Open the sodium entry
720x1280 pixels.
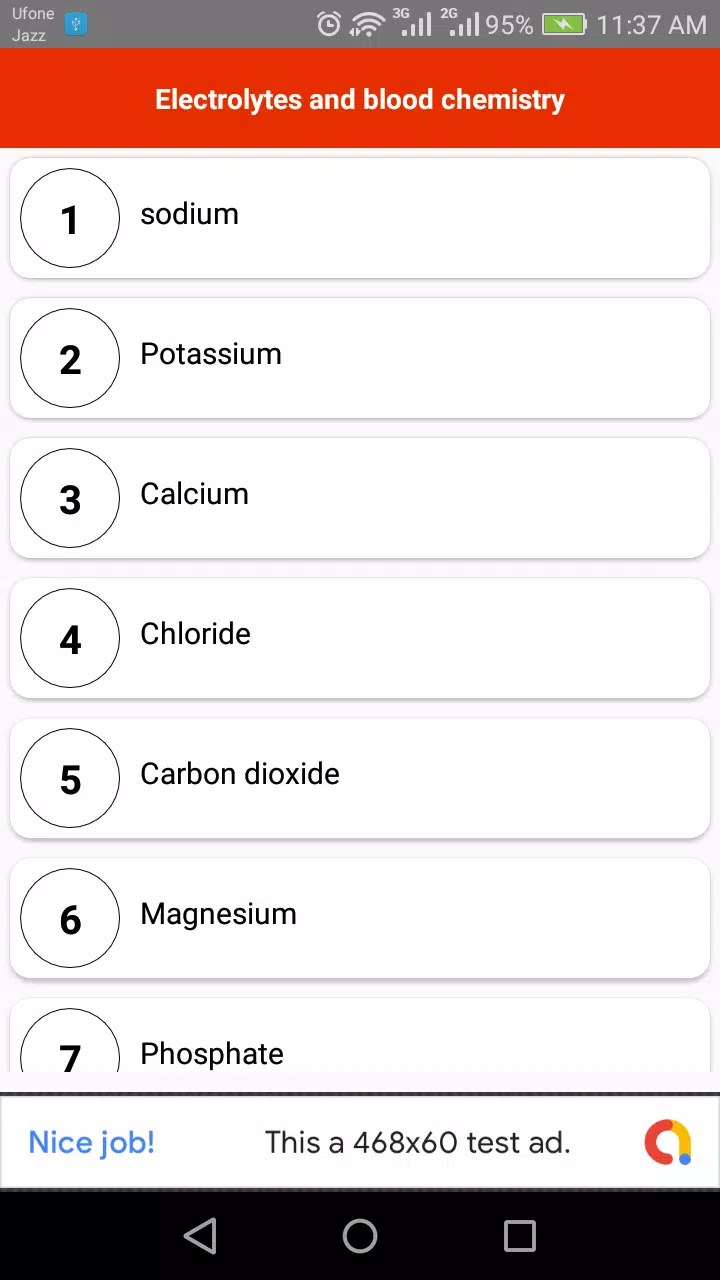360,218
